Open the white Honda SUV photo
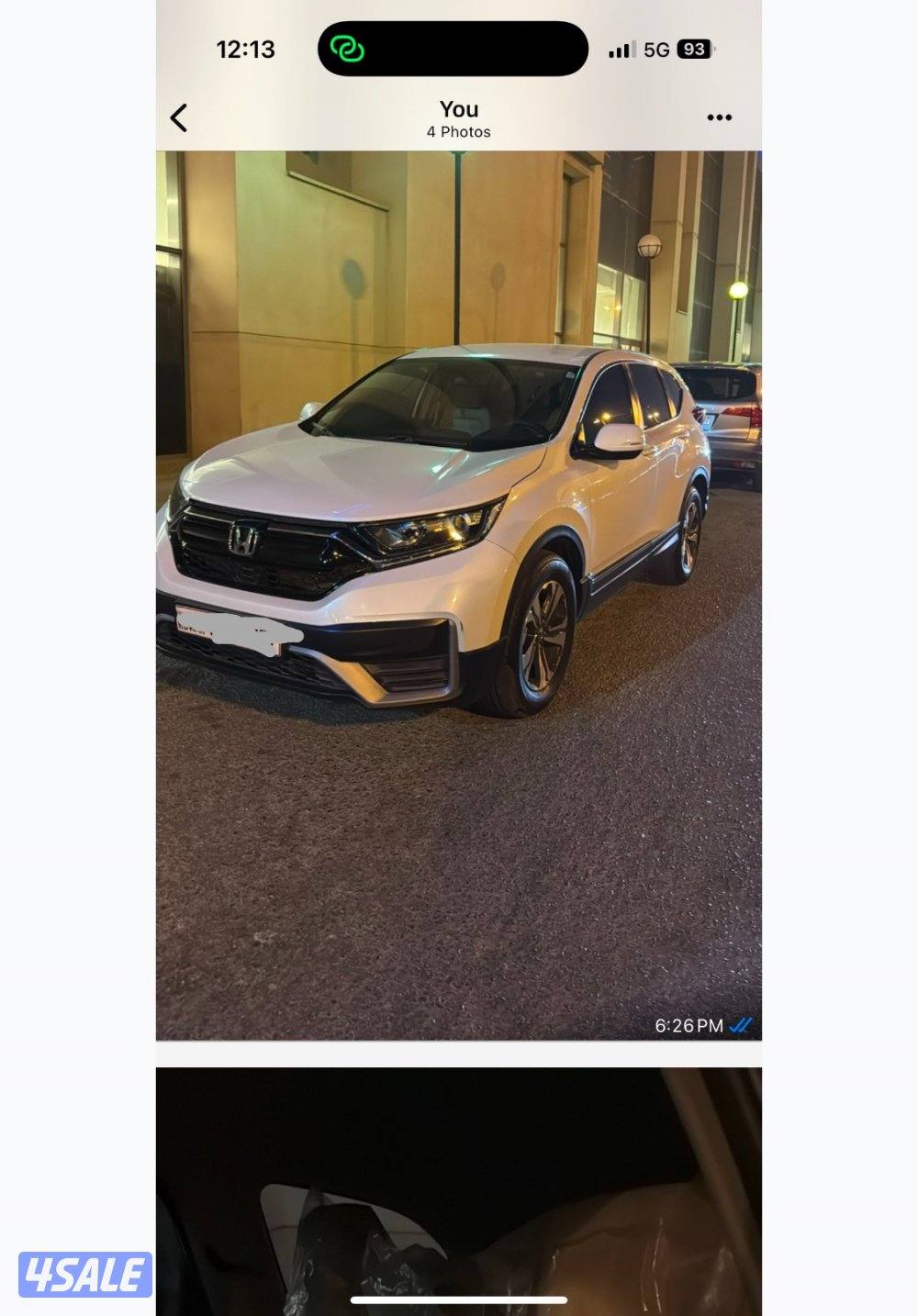The height and width of the screenshot is (1316, 918). [458, 595]
